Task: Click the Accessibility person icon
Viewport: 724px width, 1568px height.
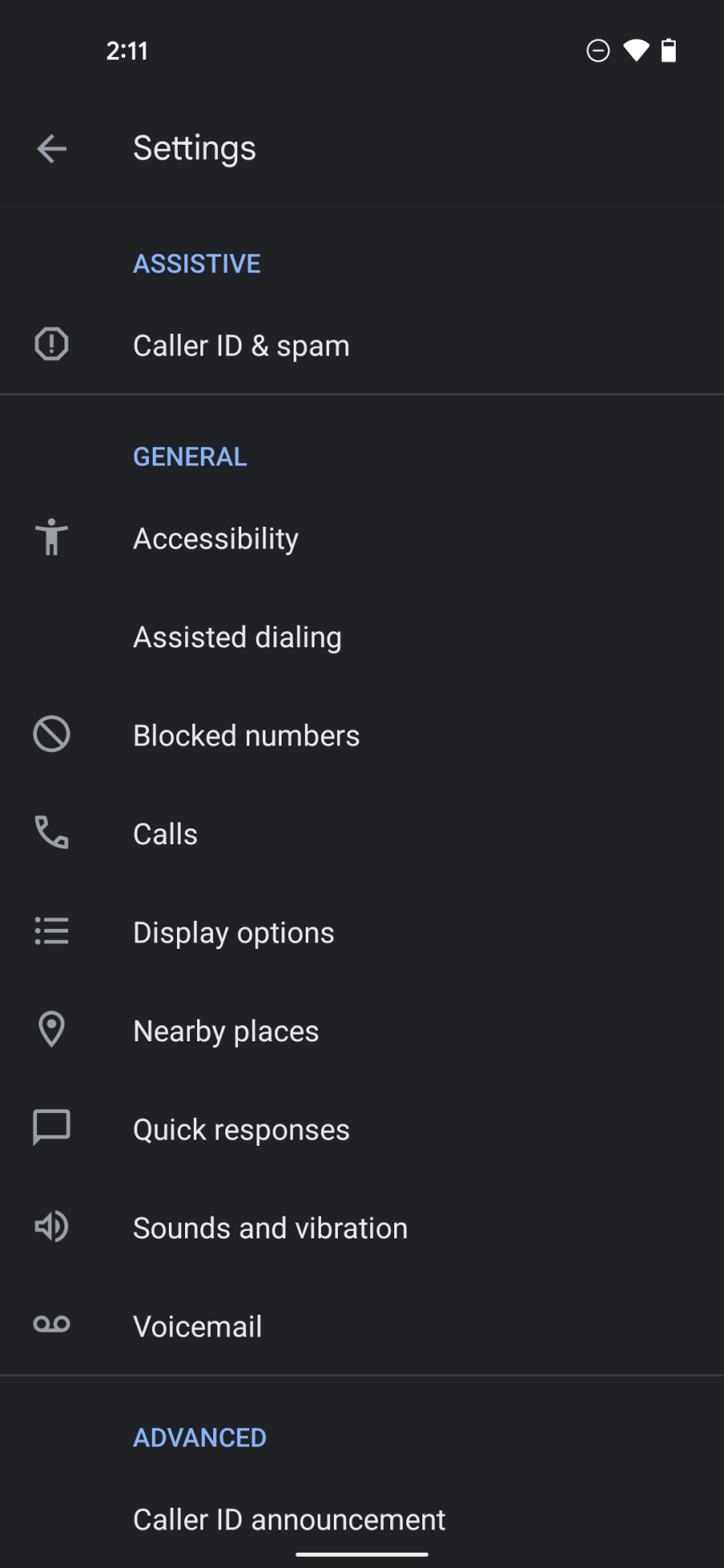Action: (51, 538)
